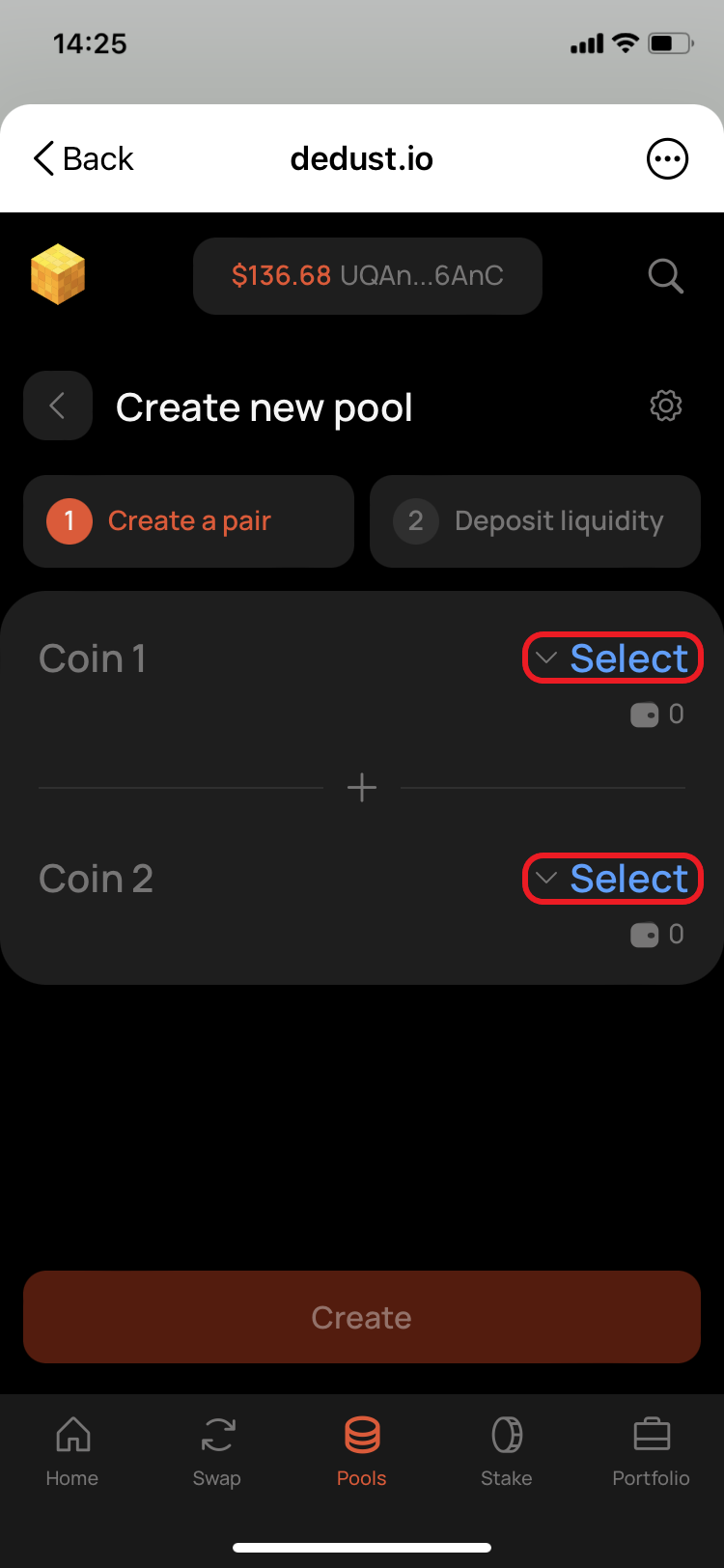Select a token for Coin 1
Image resolution: width=724 pixels, height=1568 pixels.
(613, 658)
